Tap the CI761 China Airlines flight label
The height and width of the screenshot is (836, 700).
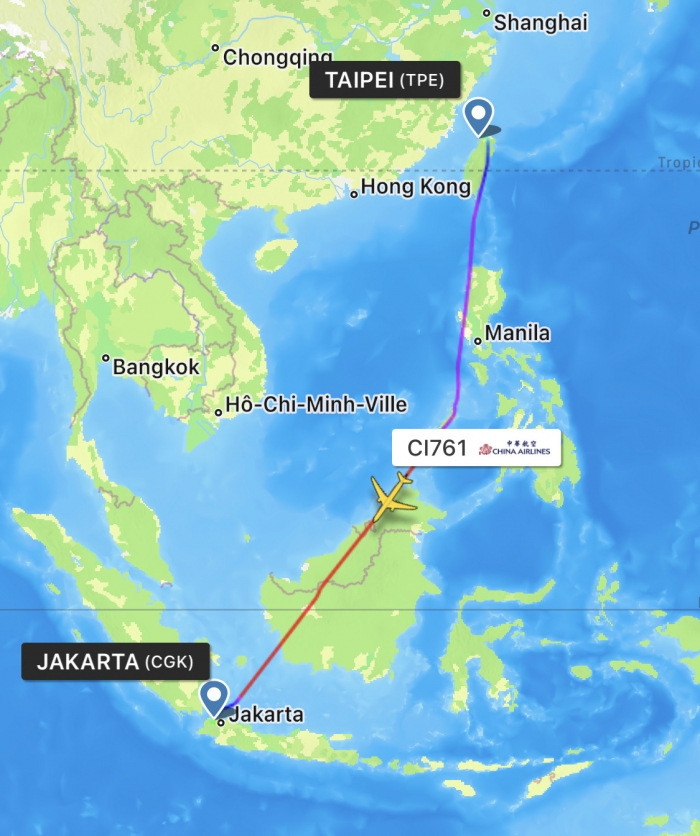[x=478, y=449]
